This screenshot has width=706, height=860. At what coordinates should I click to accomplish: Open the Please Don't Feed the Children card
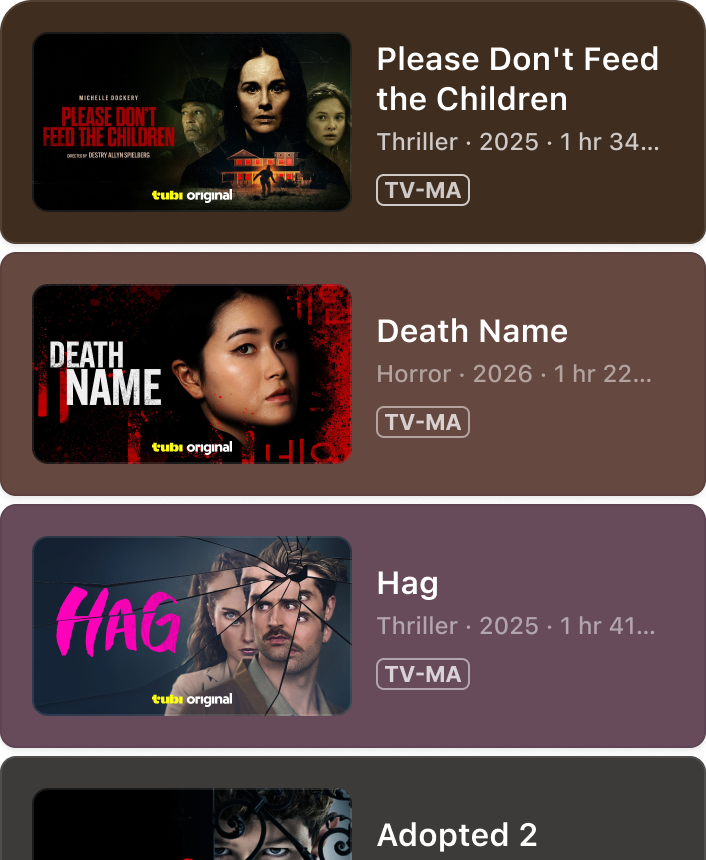pyautogui.click(x=352, y=122)
